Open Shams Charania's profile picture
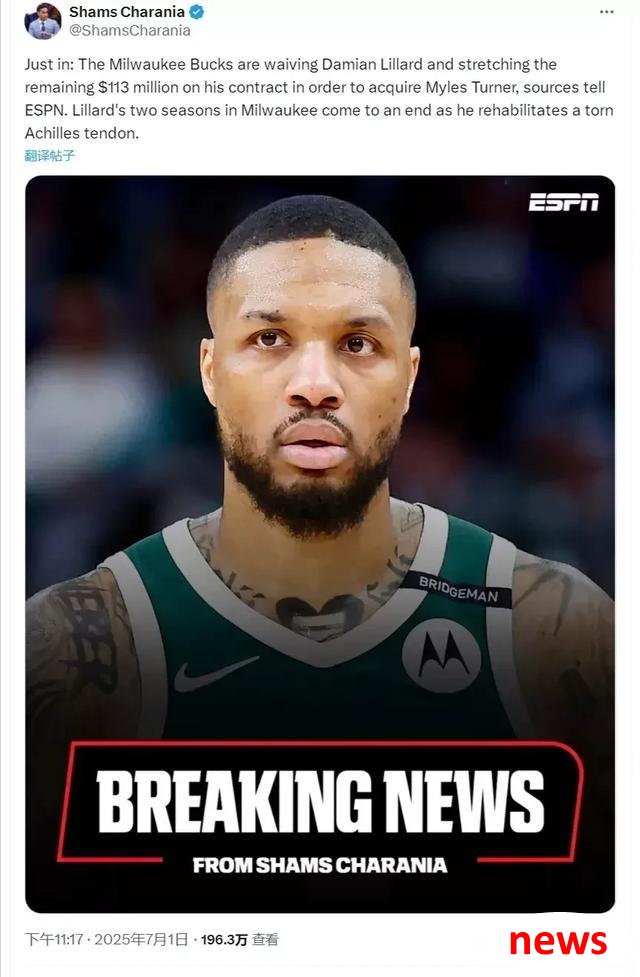This screenshot has height=977, width=640. [43, 21]
